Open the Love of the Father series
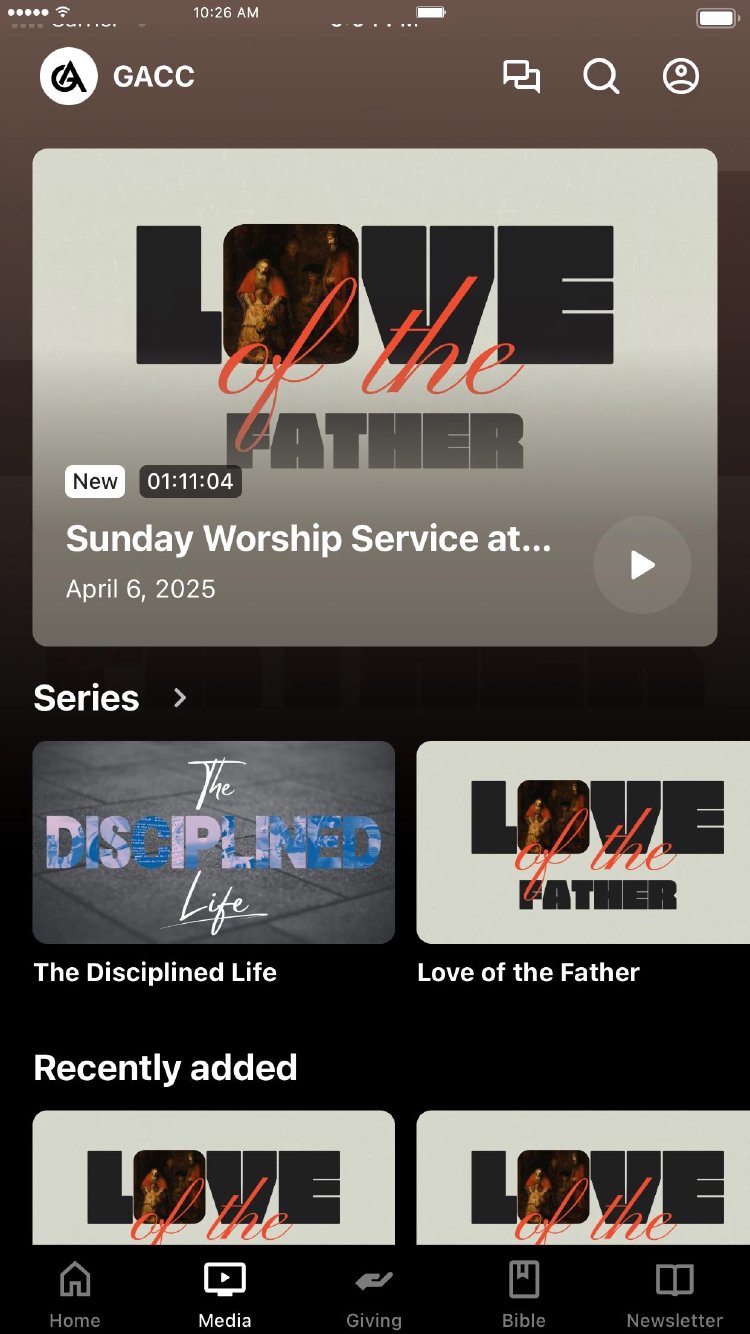Image resolution: width=750 pixels, height=1334 pixels. pyautogui.click(x=583, y=842)
